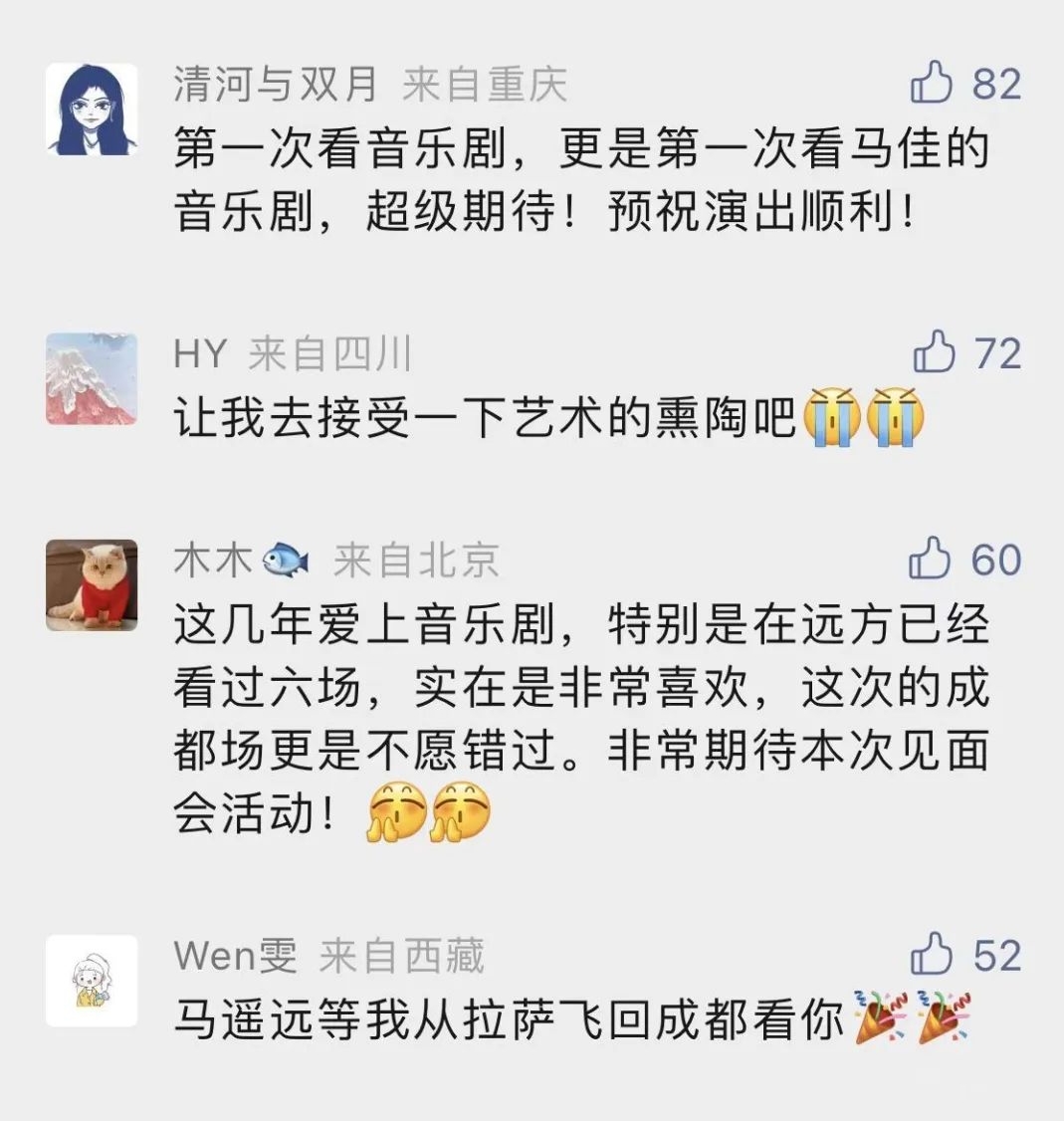The image size is (1064, 1121).
Task: Like HY's comment from 四川
Action: click(x=934, y=353)
